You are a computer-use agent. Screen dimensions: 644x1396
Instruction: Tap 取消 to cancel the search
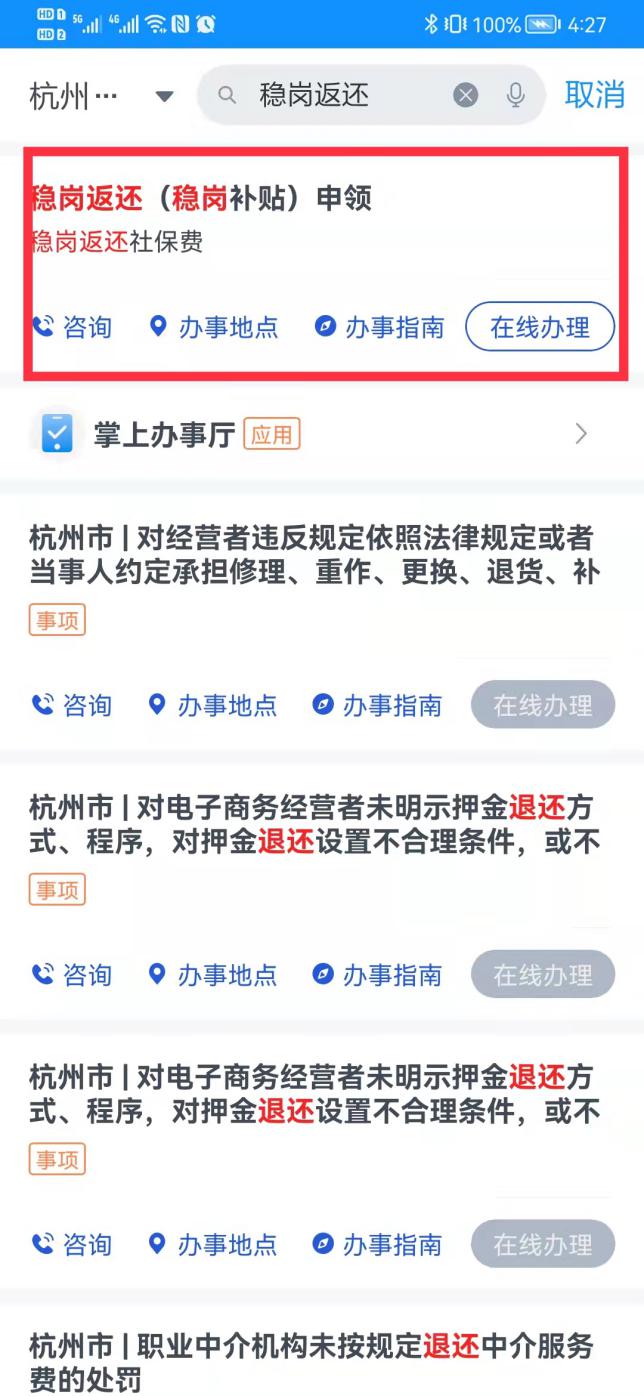tap(595, 95)
